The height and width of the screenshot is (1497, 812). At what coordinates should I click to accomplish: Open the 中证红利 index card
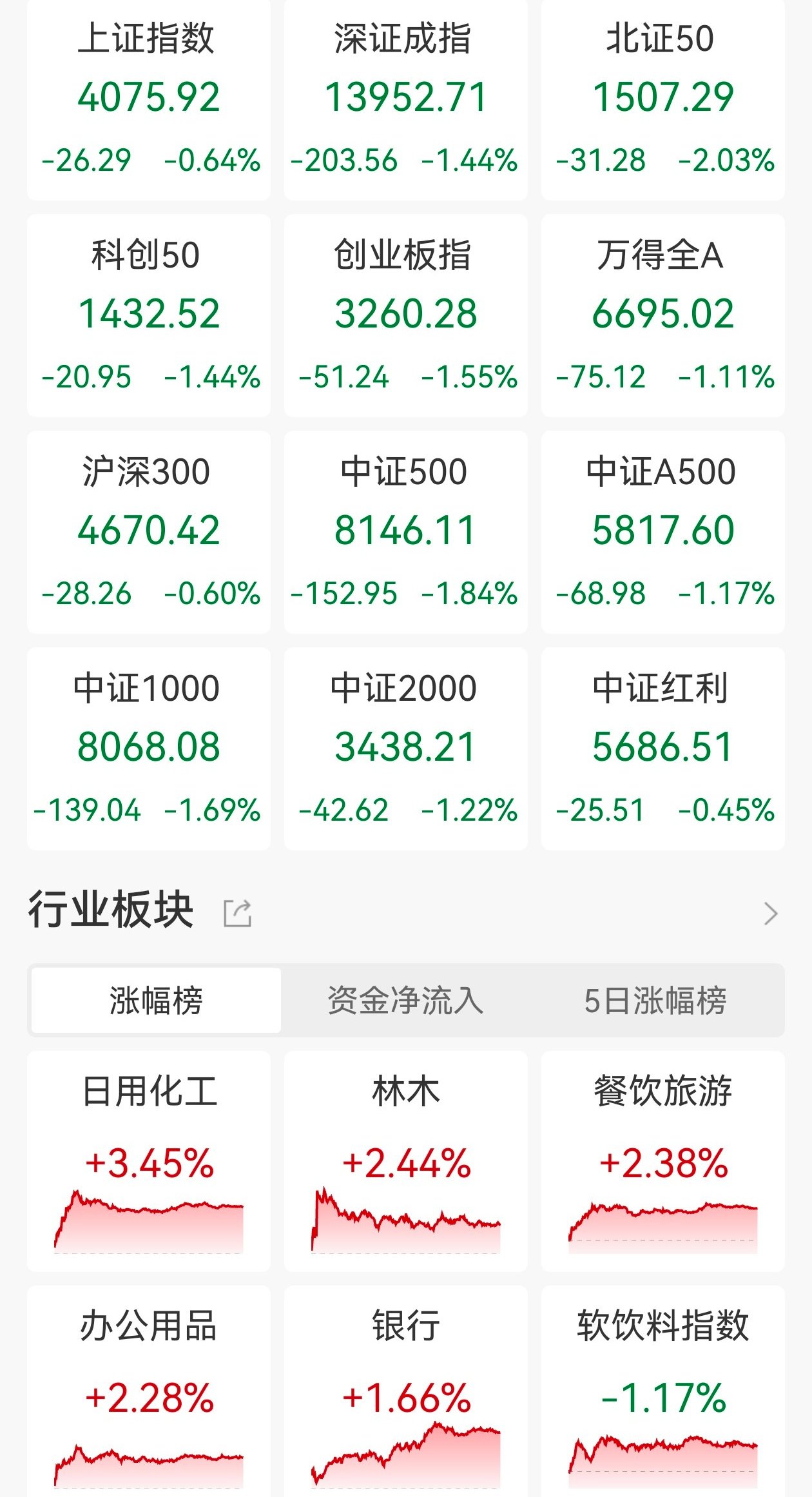662,748
